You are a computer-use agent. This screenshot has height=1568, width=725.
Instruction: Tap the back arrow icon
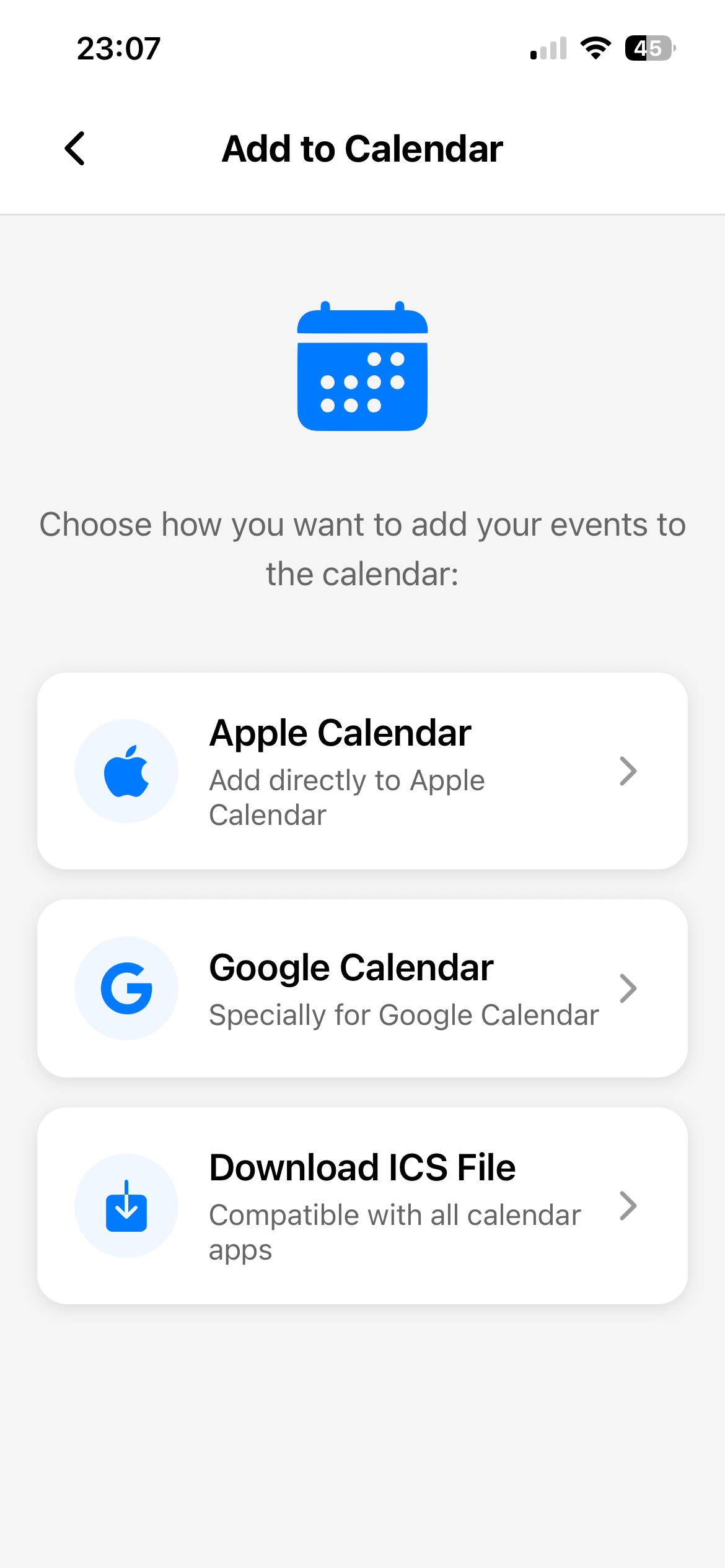(74, 149)
